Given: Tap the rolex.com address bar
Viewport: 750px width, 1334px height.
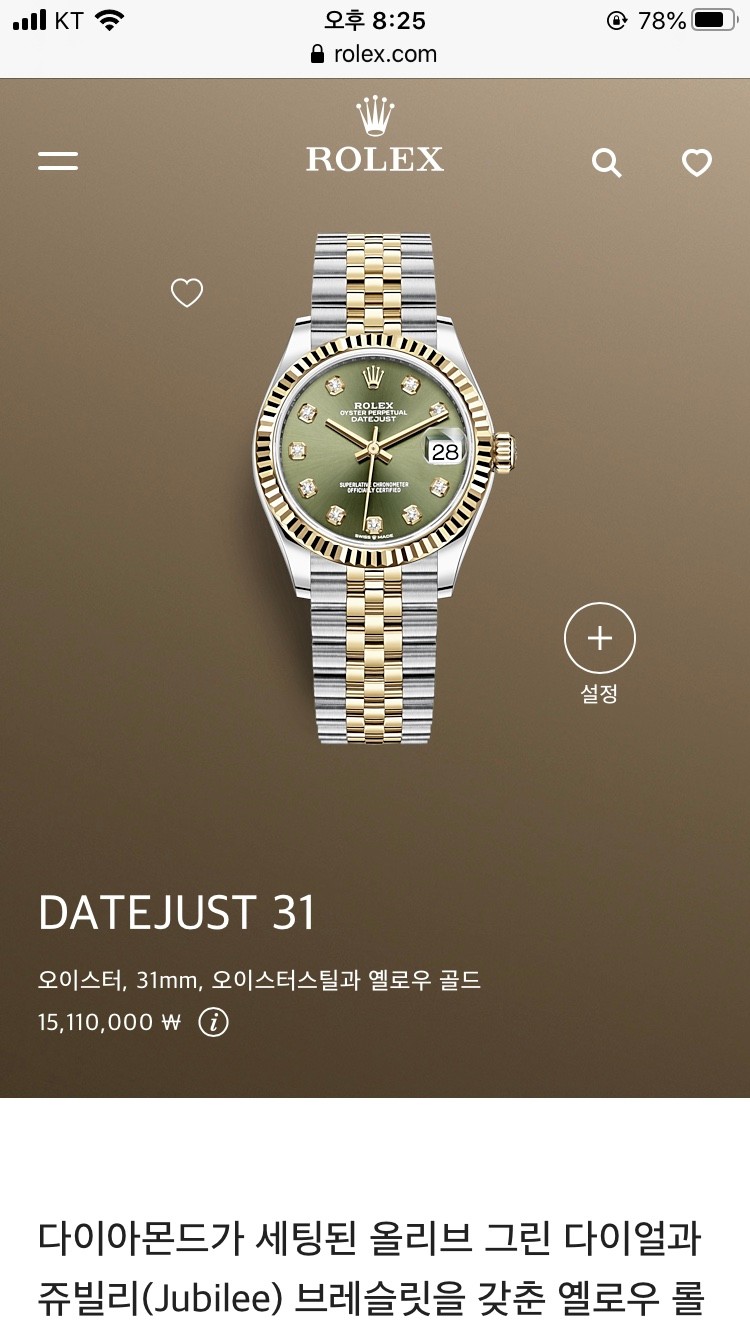Looking at the screenshot, I should pos(375,54).
